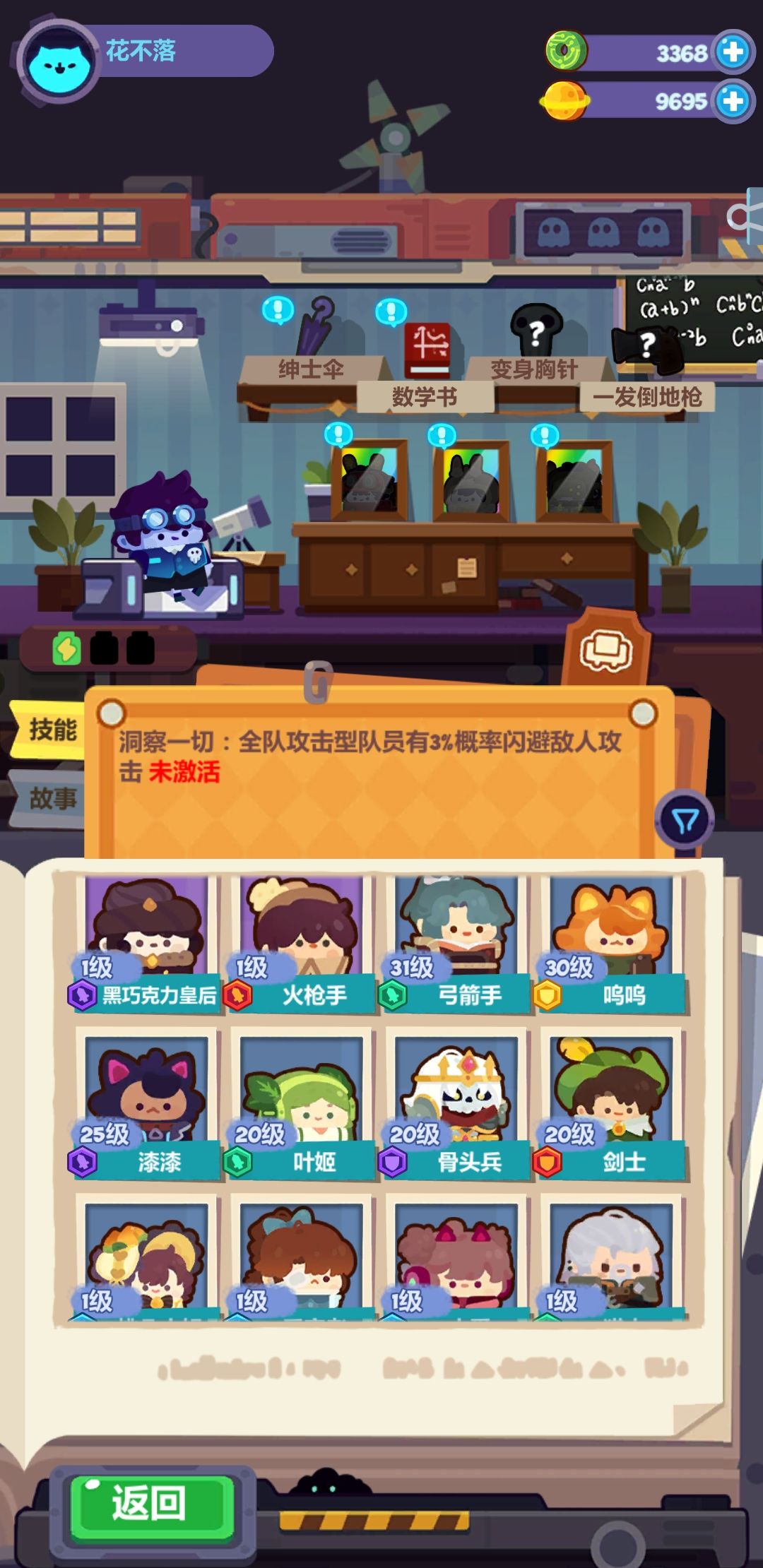Tap the plus beside the 3368 currency
Viewport: 763px width, 1568px height.
[733, 51]
